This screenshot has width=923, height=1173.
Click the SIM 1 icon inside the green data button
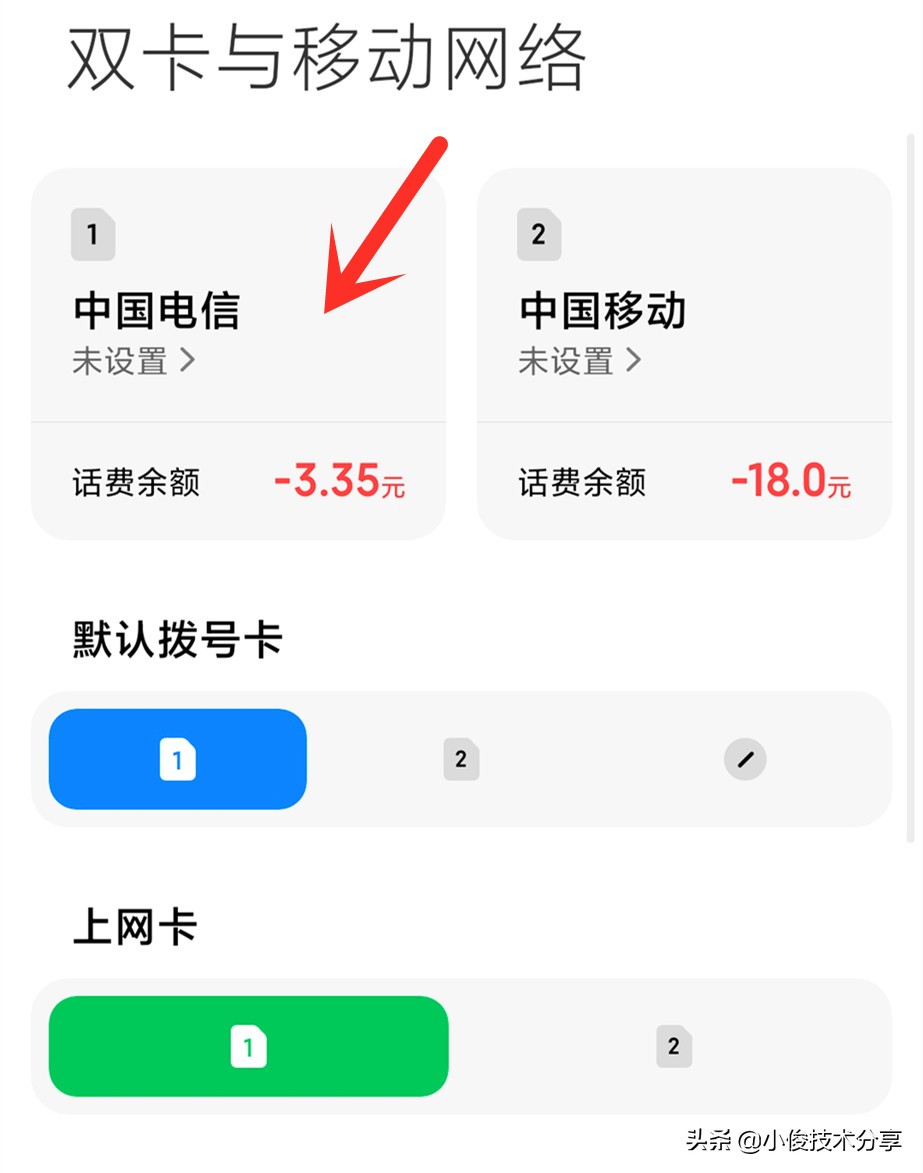(x=248, y=1046)
